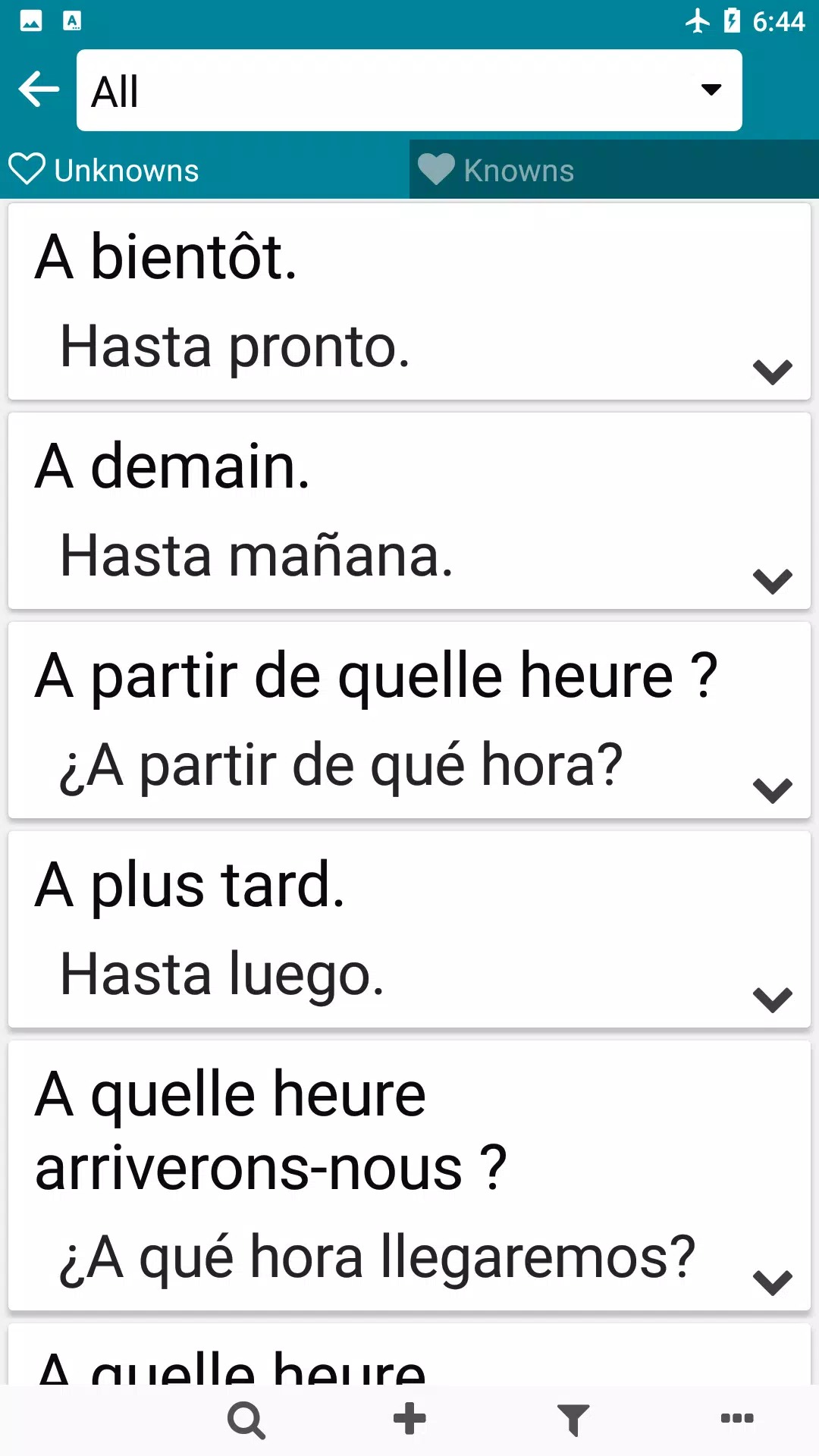Open the All category dropdown
The height and width of the screenshot is (1456, 819).
tap(409, 90)
